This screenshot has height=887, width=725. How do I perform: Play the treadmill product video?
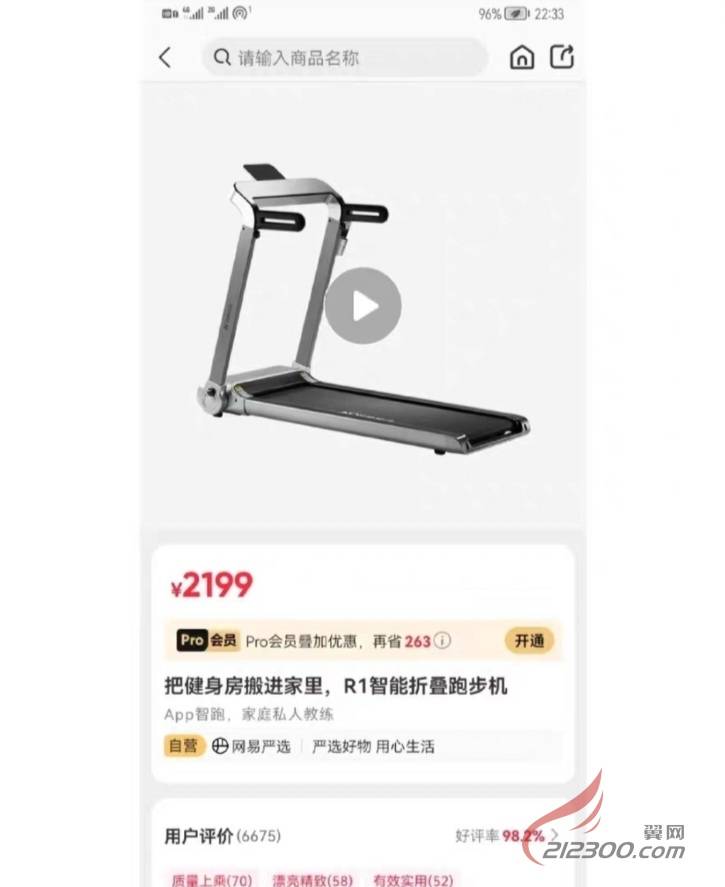[x=363, y=306]
